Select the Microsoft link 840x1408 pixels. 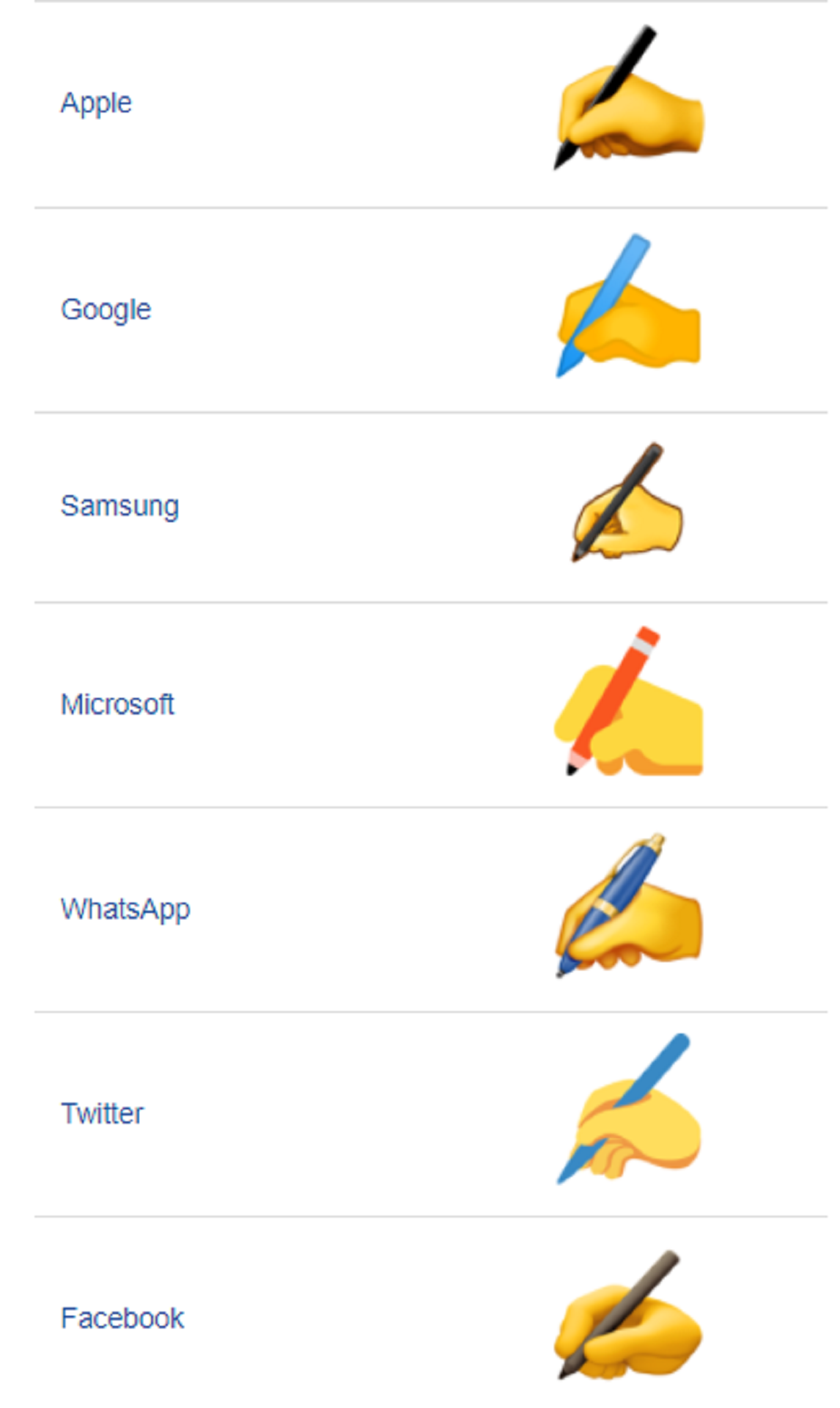[x=117, y=704]
